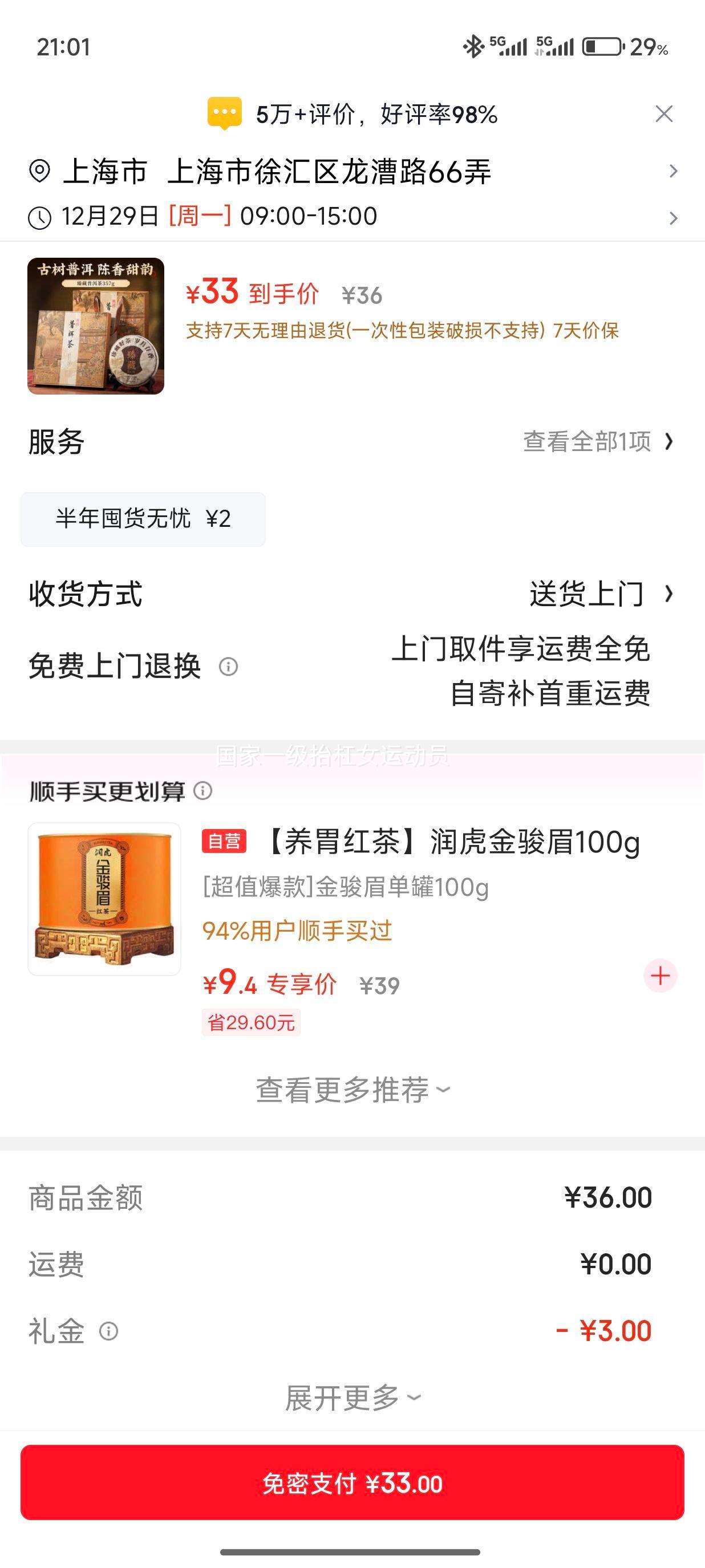The image size is (705, 1568).
Task: Open the review banner speech bubble icon
Action: tap(225, 112)
